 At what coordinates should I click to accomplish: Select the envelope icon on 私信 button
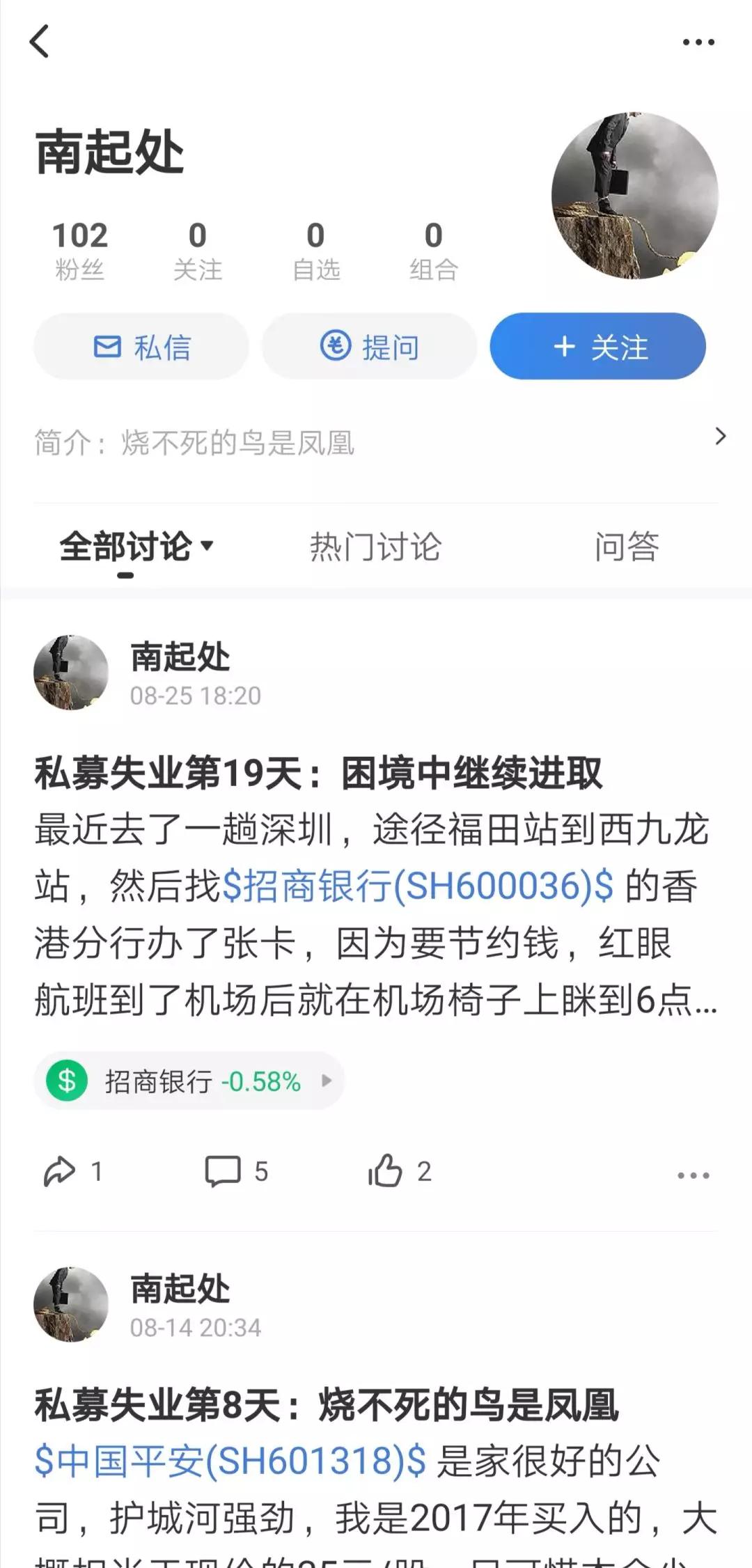[106, 347]
